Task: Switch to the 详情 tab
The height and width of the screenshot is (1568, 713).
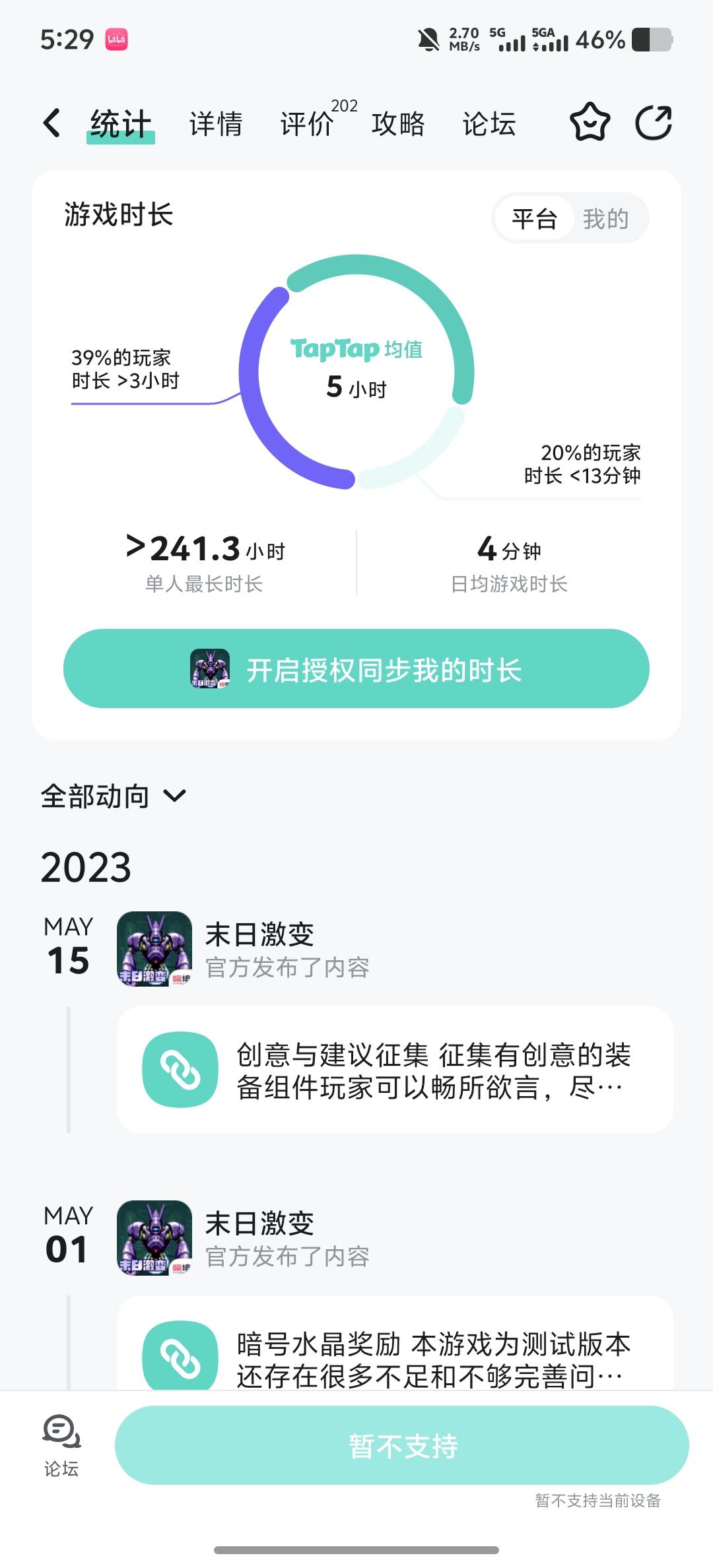Action: pos(216,123)
